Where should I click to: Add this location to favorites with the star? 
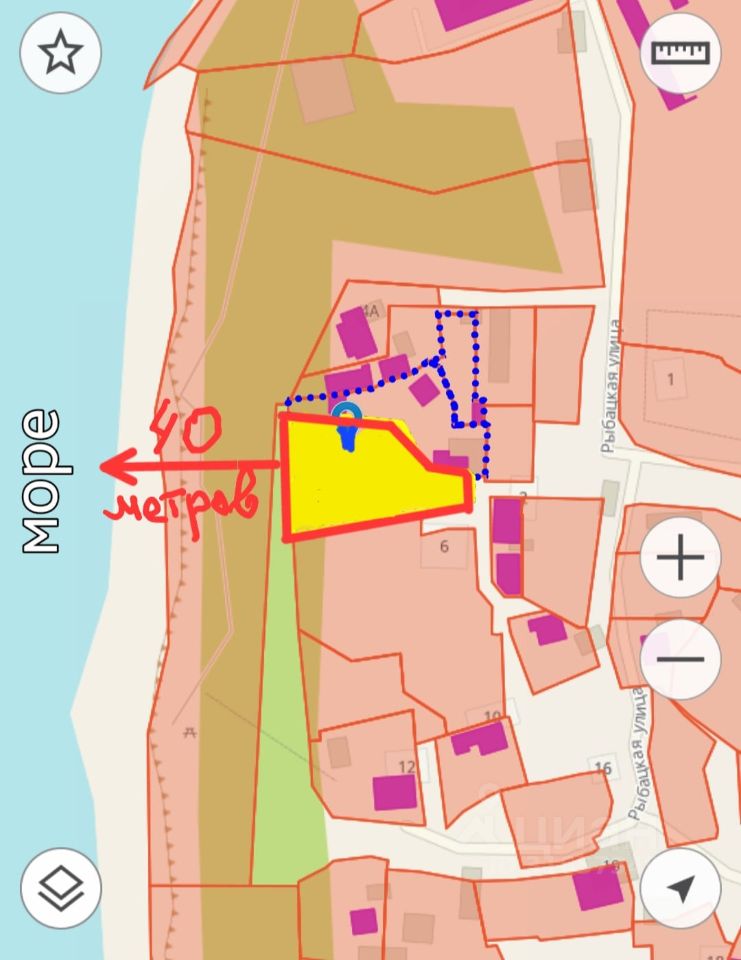point(61,53)
